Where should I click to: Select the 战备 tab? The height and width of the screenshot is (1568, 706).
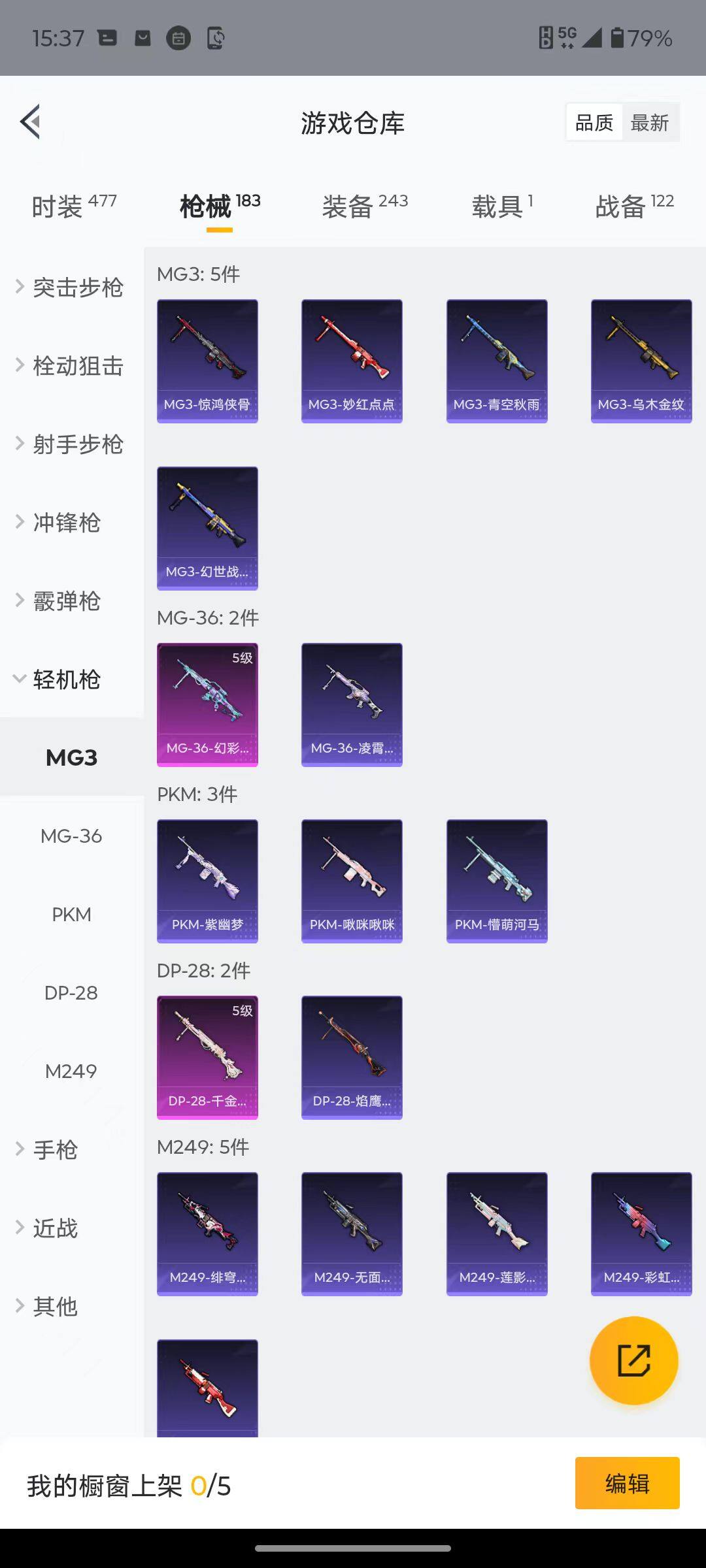pyautogui.click(x=633, y=206)
